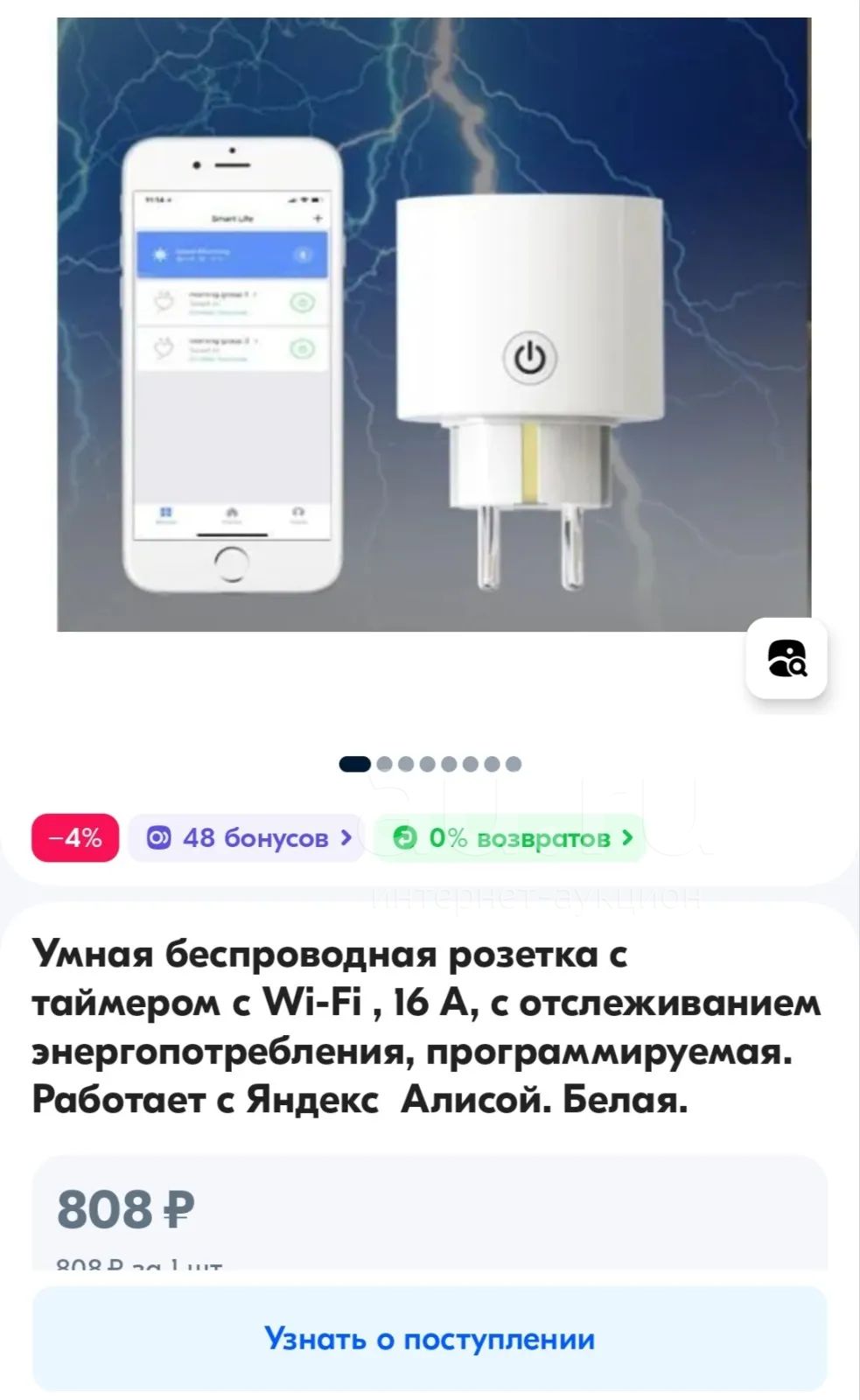Screen dimensions: 860x1400
Task: Open the smart socket product photo
Action: pos(434,325)
